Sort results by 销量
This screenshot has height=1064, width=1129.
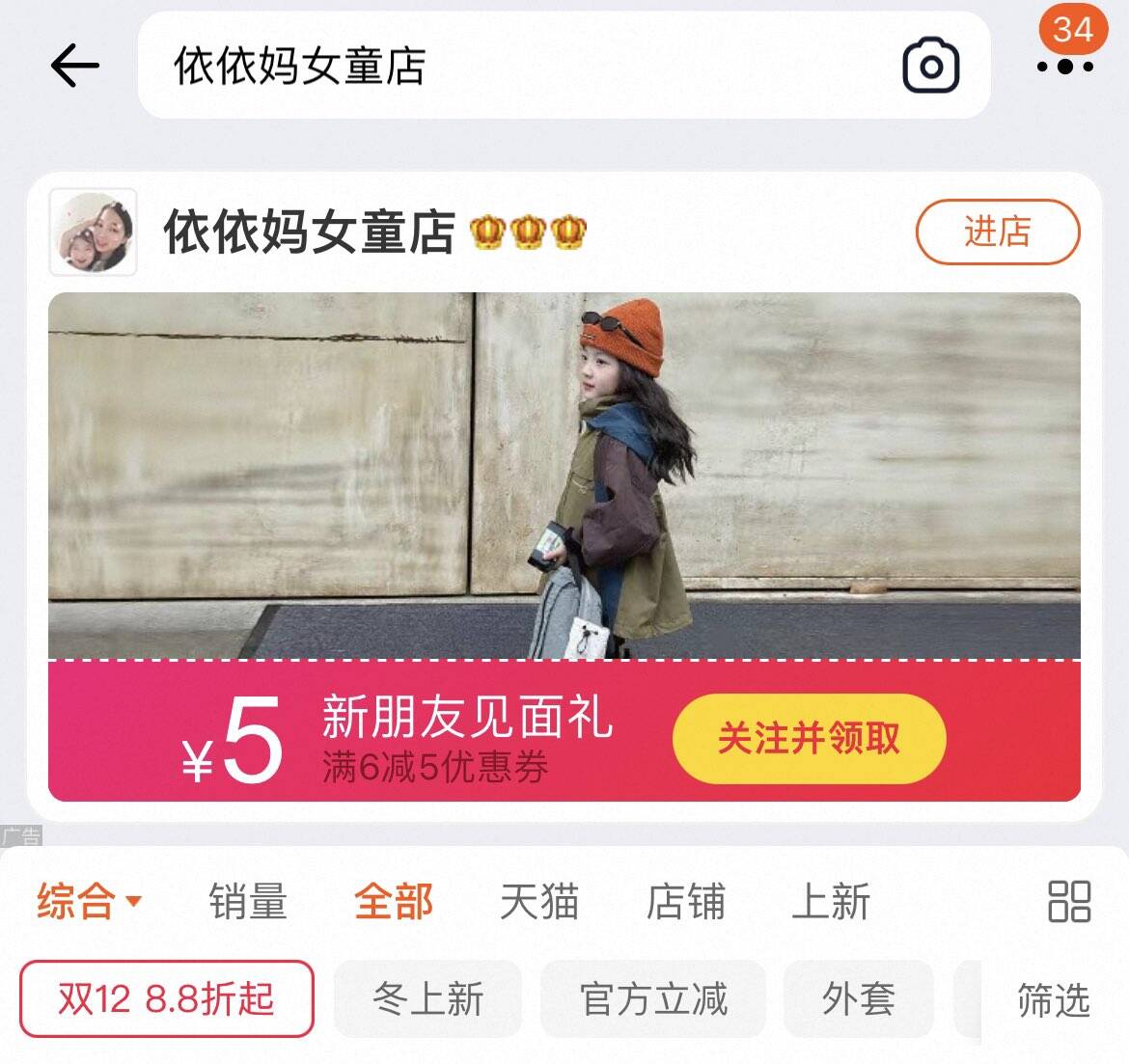click(248, 901)
